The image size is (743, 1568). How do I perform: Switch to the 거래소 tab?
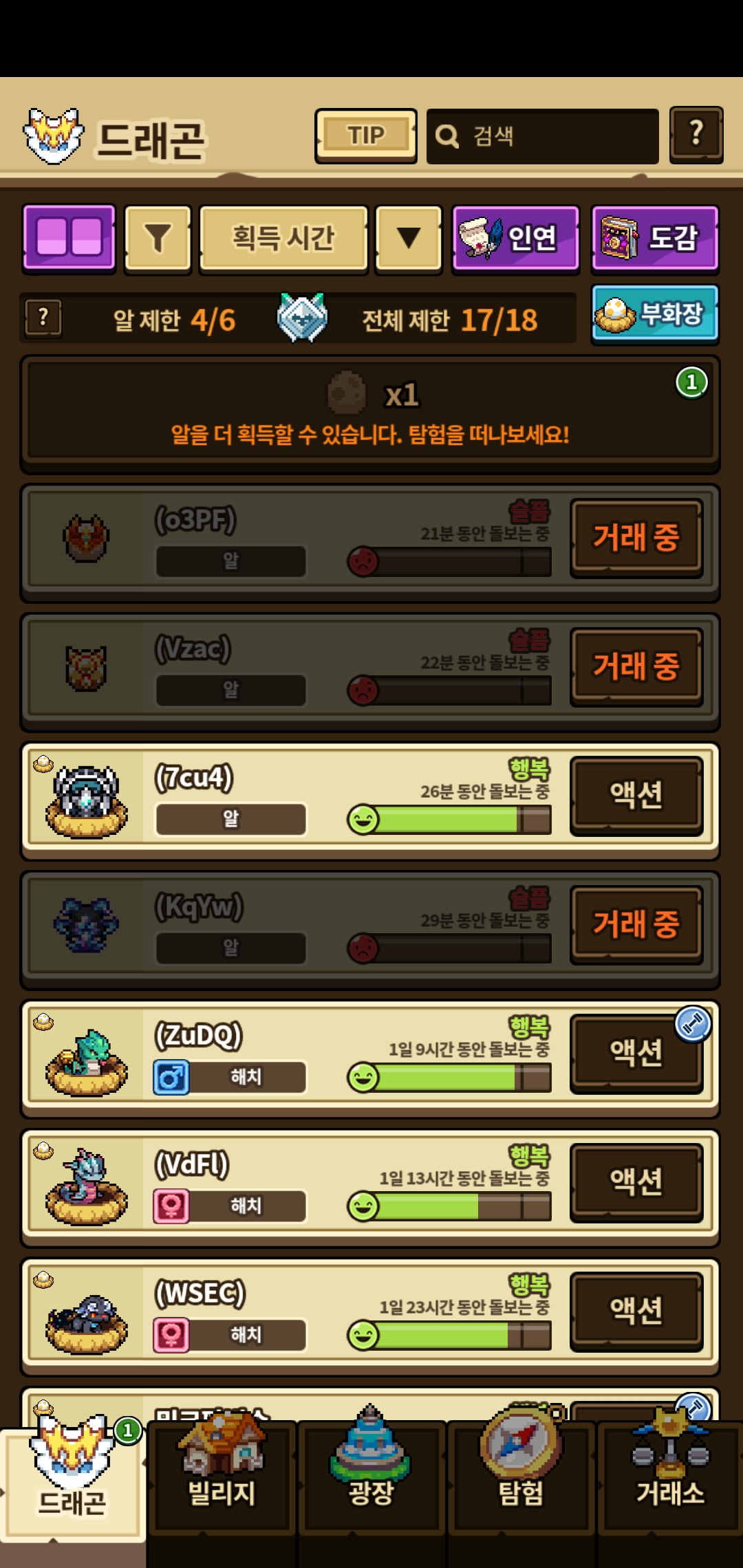click(x=670, y=1479)
